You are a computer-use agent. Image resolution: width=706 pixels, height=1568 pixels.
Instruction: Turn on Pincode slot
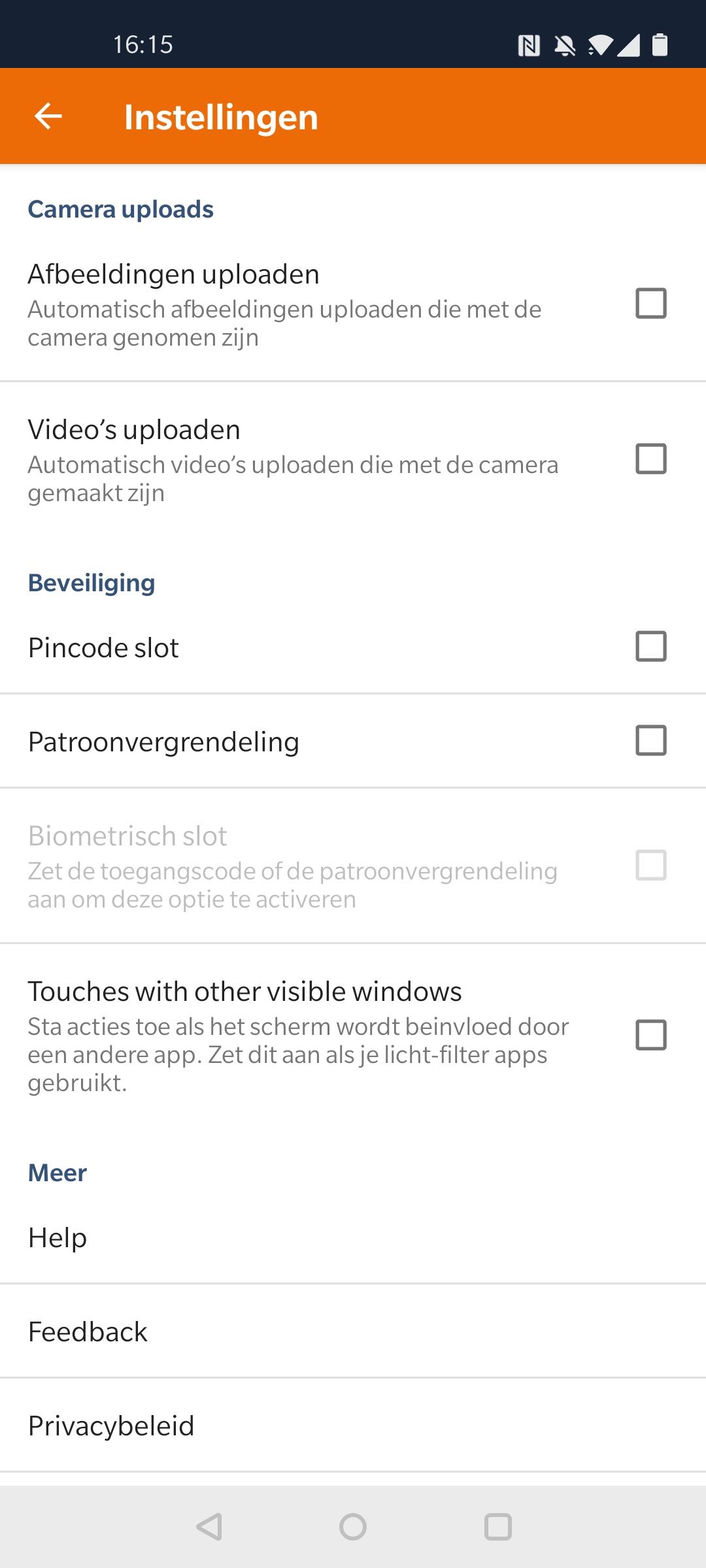click(x=650, y=647)
